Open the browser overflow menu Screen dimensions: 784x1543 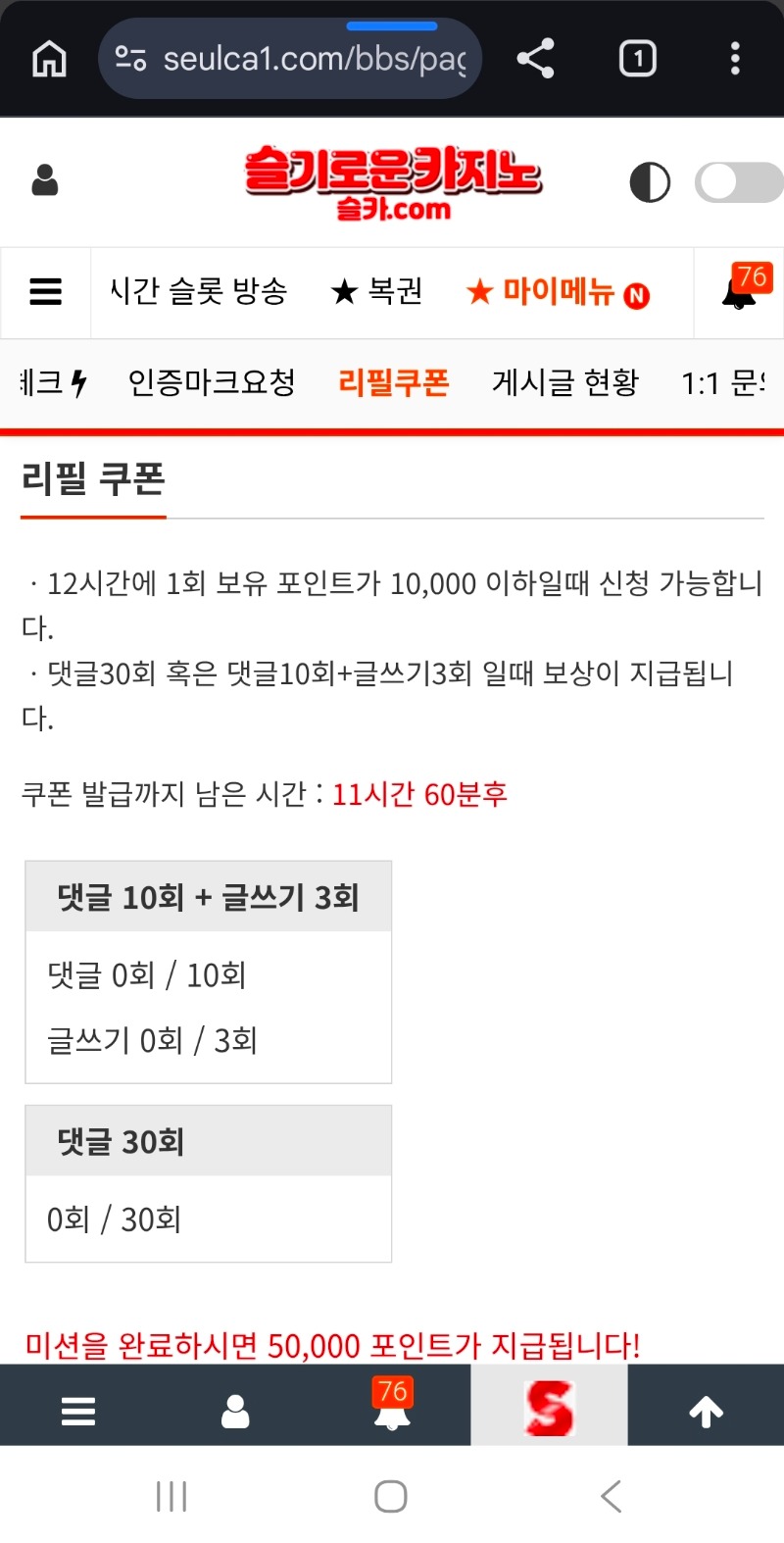[x=735, y=59]
